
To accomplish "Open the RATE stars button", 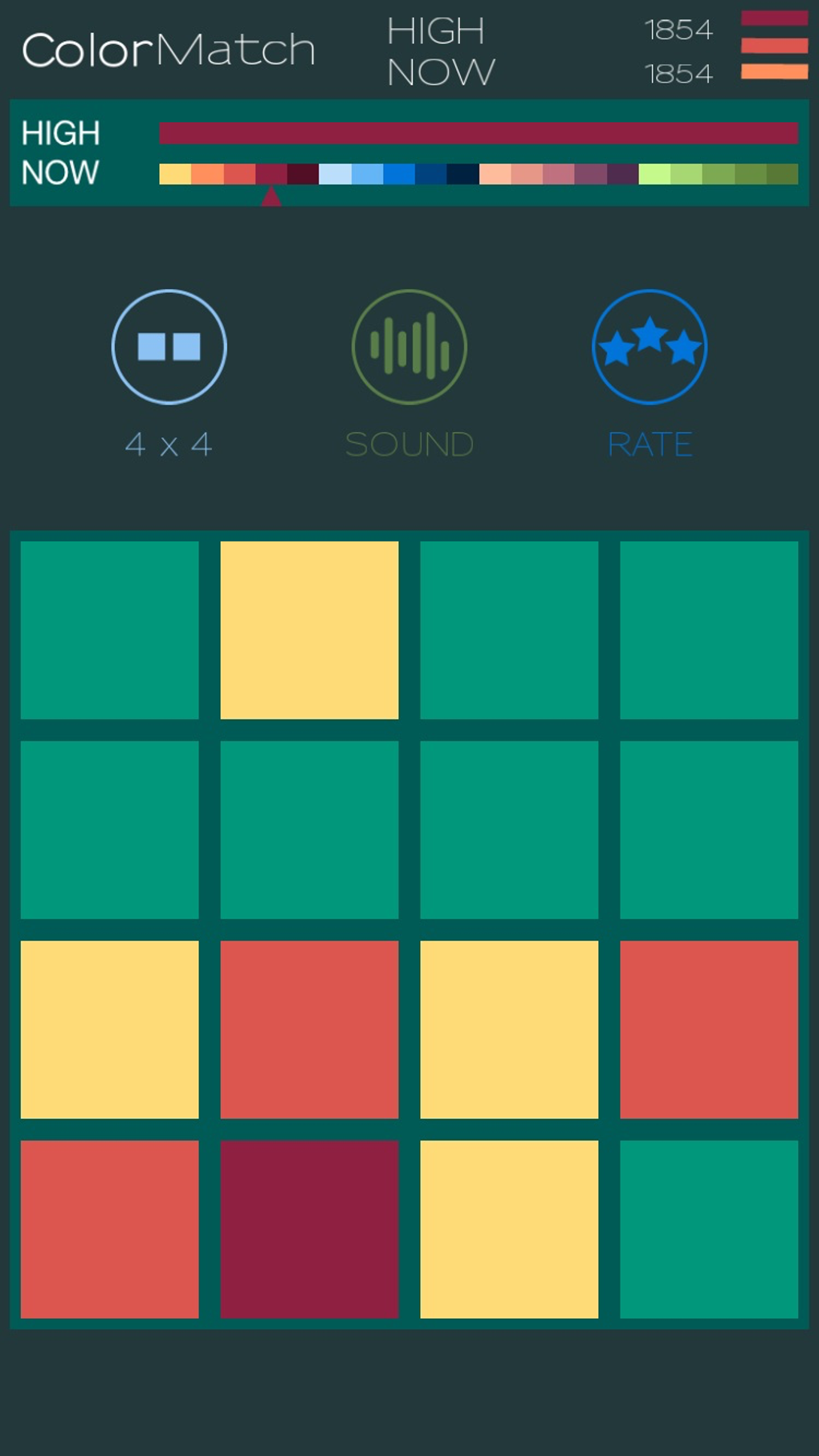I will pyautogui.click(x=650, y=347).
